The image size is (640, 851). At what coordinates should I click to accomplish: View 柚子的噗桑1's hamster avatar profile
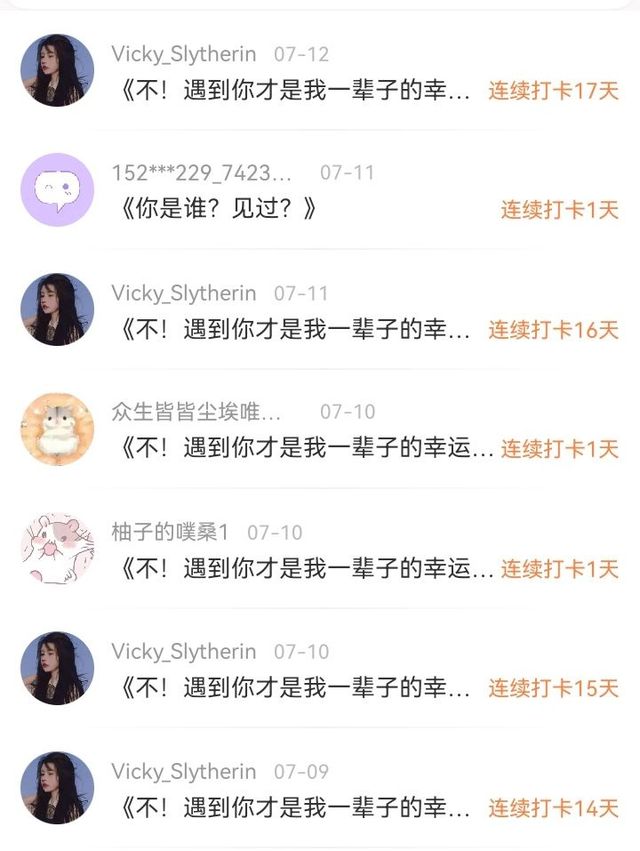point(57,549)
